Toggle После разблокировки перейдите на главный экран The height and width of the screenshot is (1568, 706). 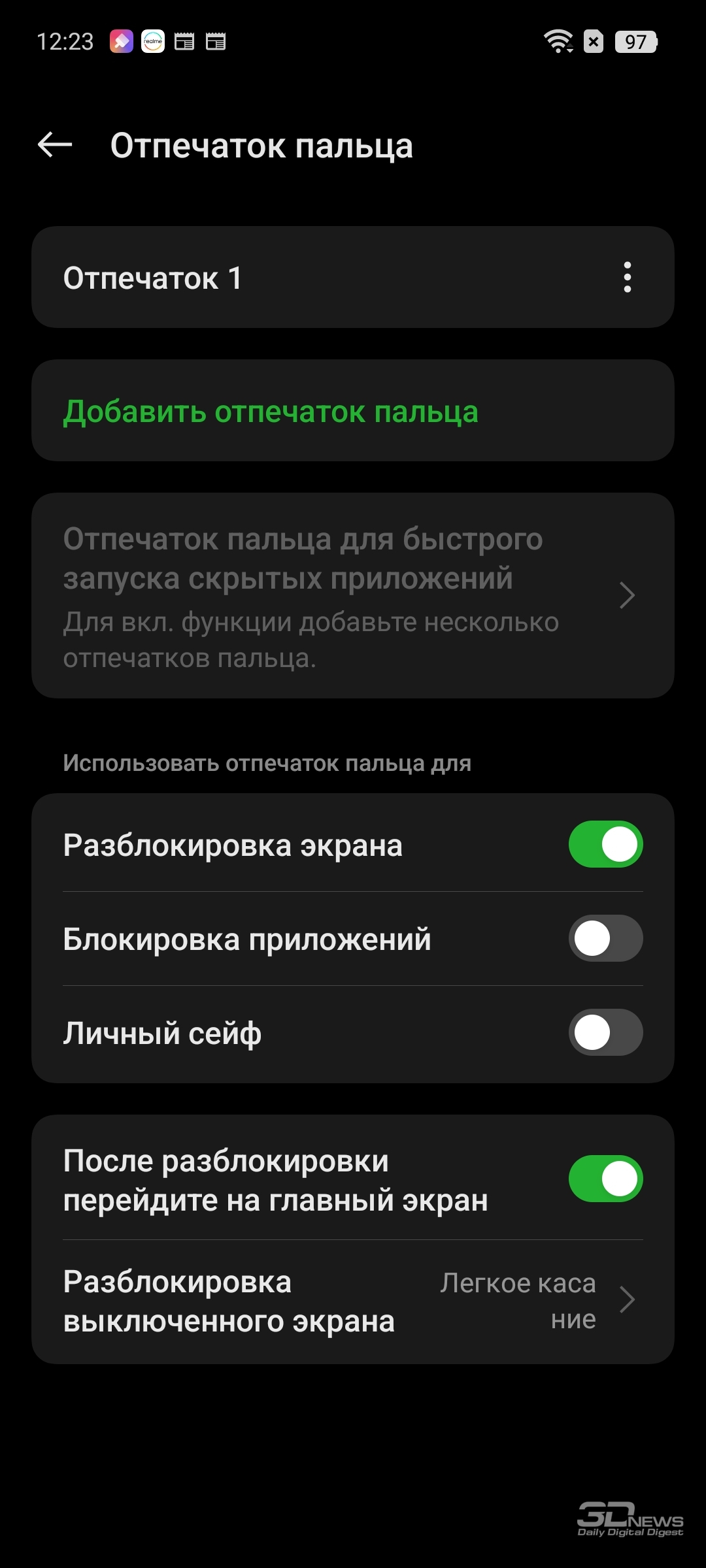point(605,1179)
